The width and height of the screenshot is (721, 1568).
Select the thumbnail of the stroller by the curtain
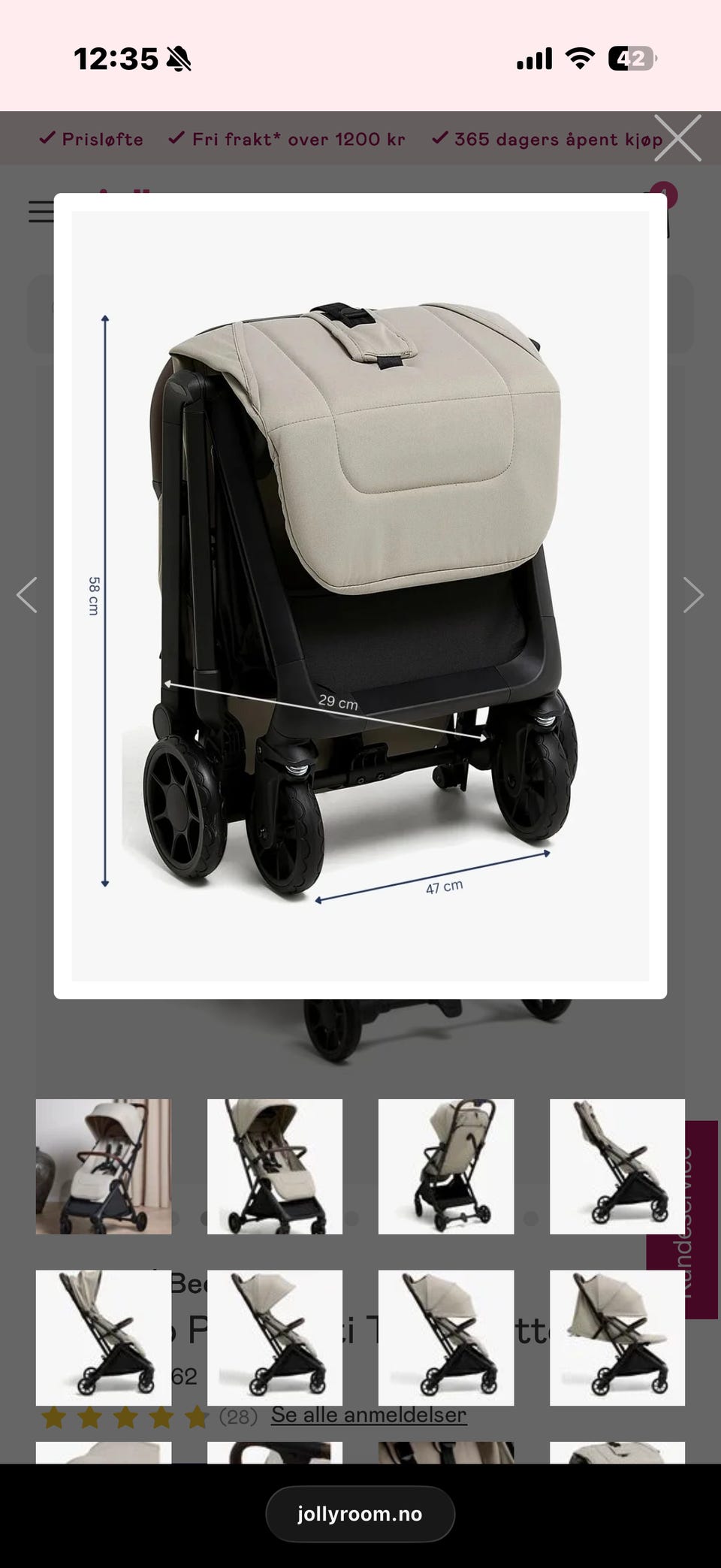(x=104, y=1166)
